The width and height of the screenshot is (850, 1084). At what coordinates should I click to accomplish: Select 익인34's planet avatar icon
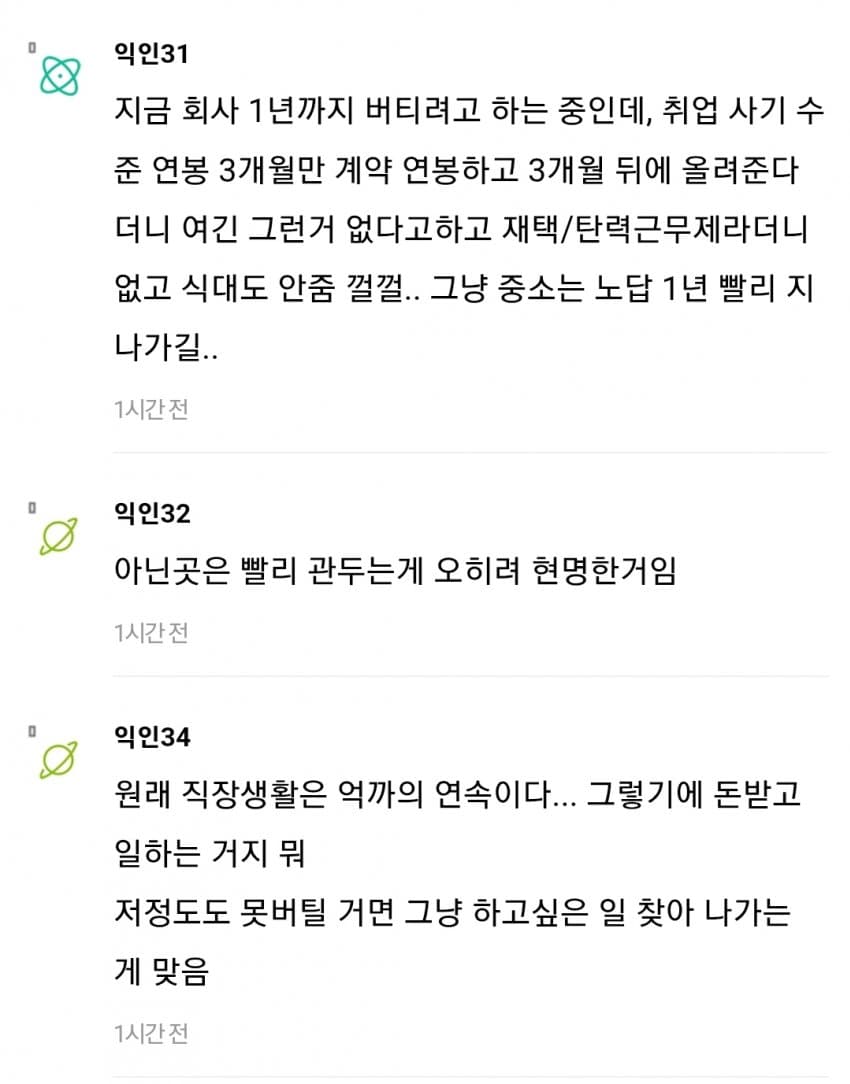click(x=59, y=760)
